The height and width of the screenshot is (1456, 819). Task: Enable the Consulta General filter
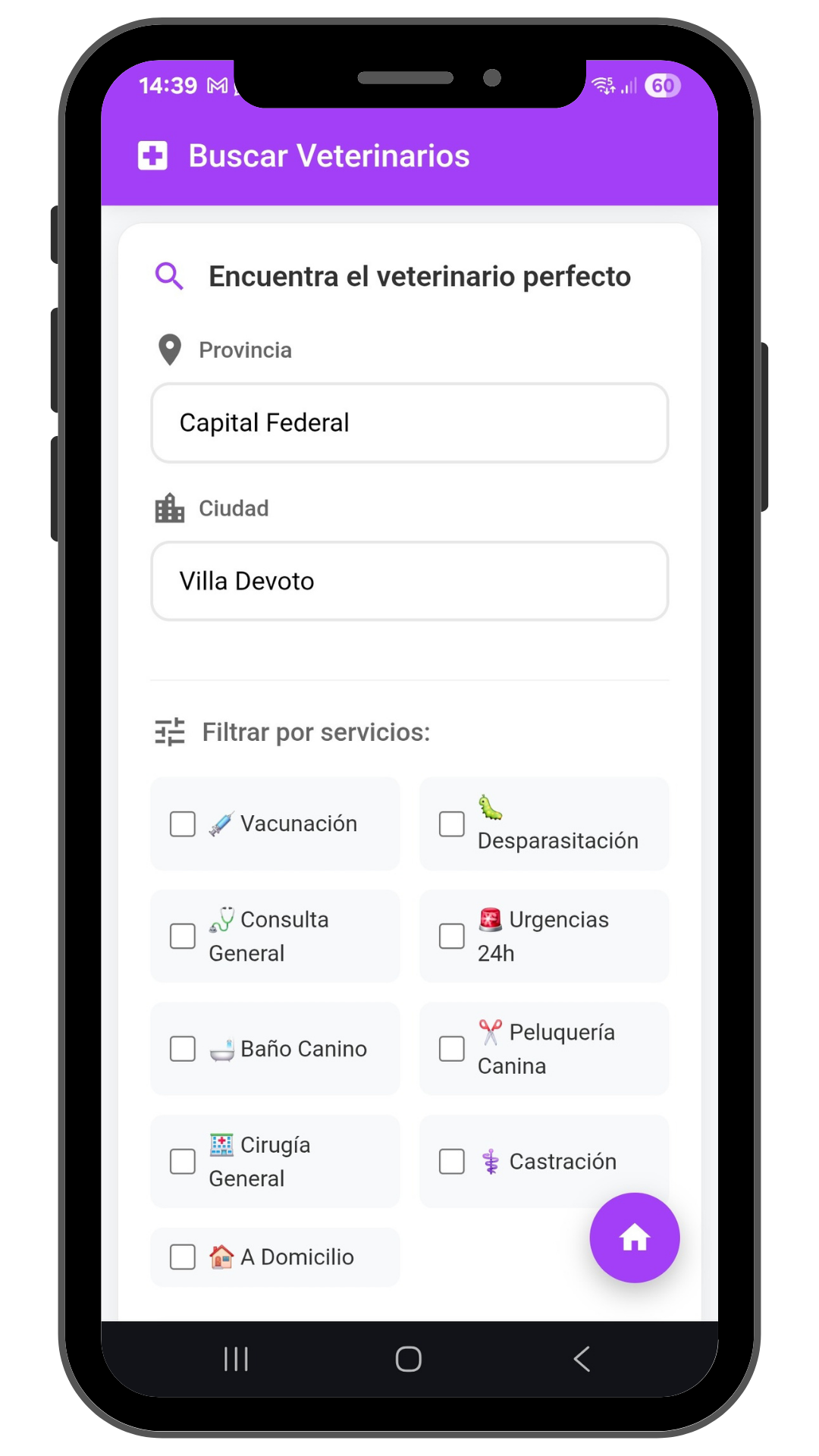(x=183, y=936)
